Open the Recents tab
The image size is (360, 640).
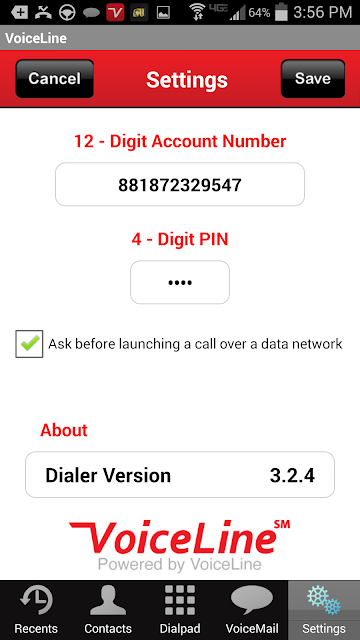[36, 610]
